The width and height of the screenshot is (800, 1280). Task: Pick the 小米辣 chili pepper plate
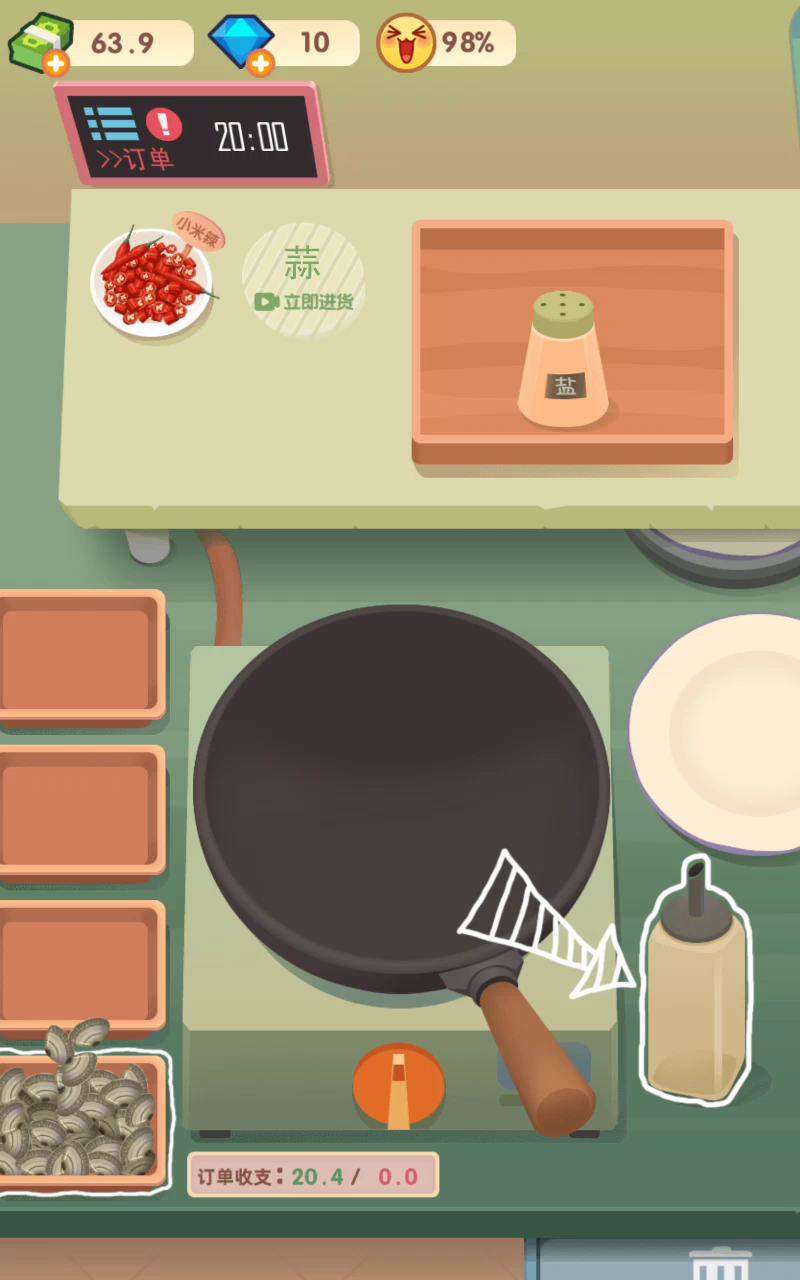153,280
